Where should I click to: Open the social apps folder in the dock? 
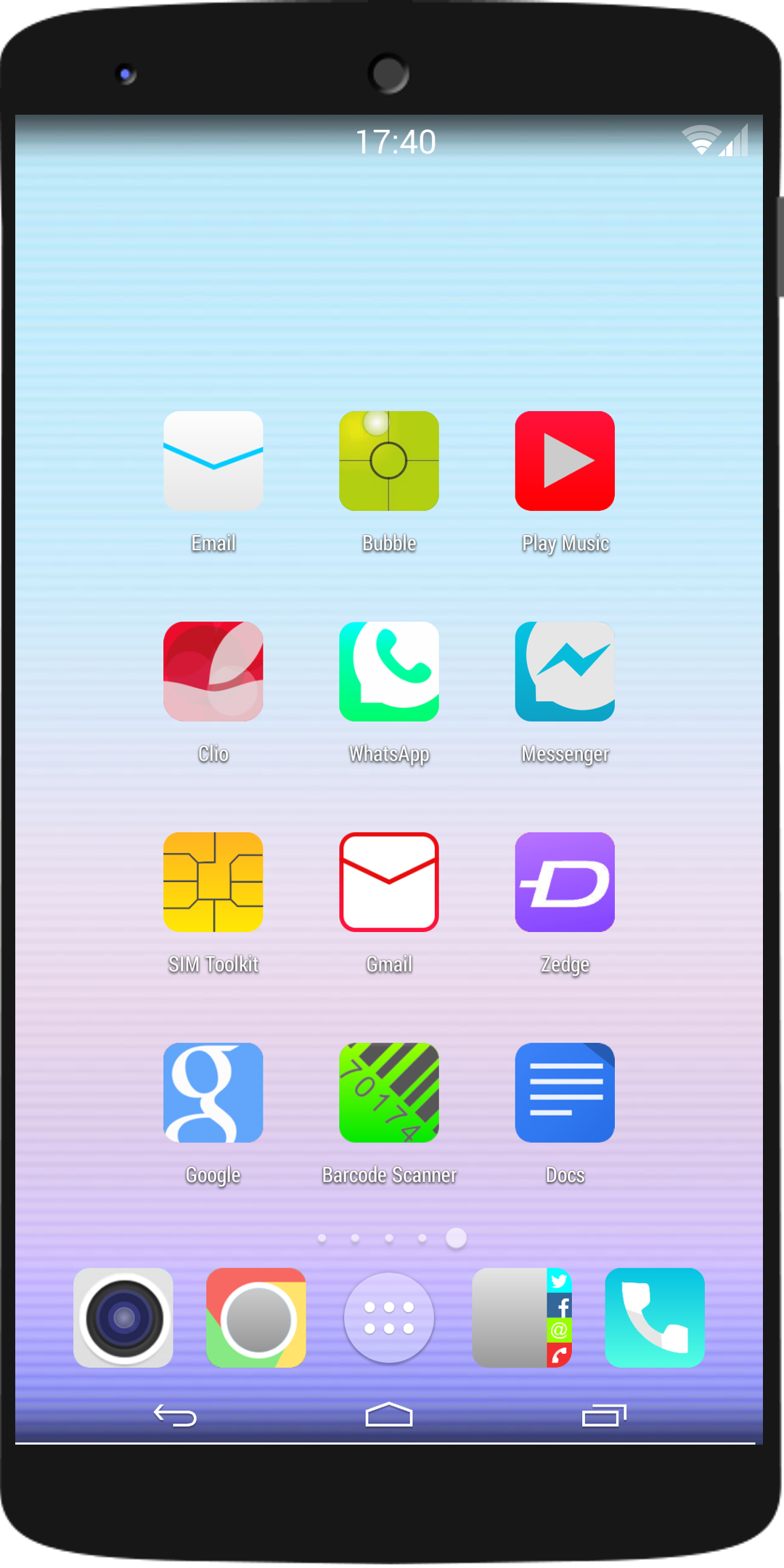521,1318
